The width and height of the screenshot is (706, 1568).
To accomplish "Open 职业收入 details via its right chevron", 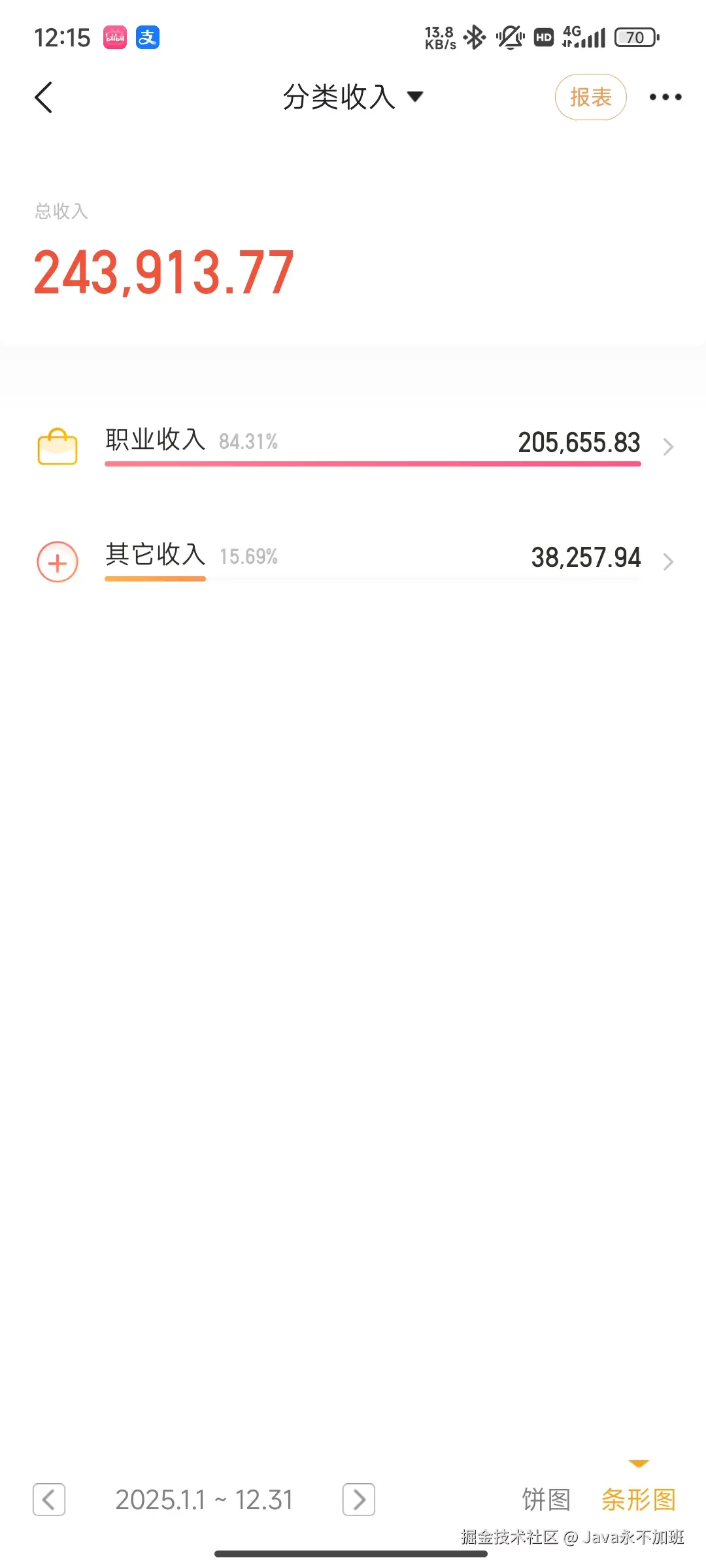I will (x=668, y=446).
